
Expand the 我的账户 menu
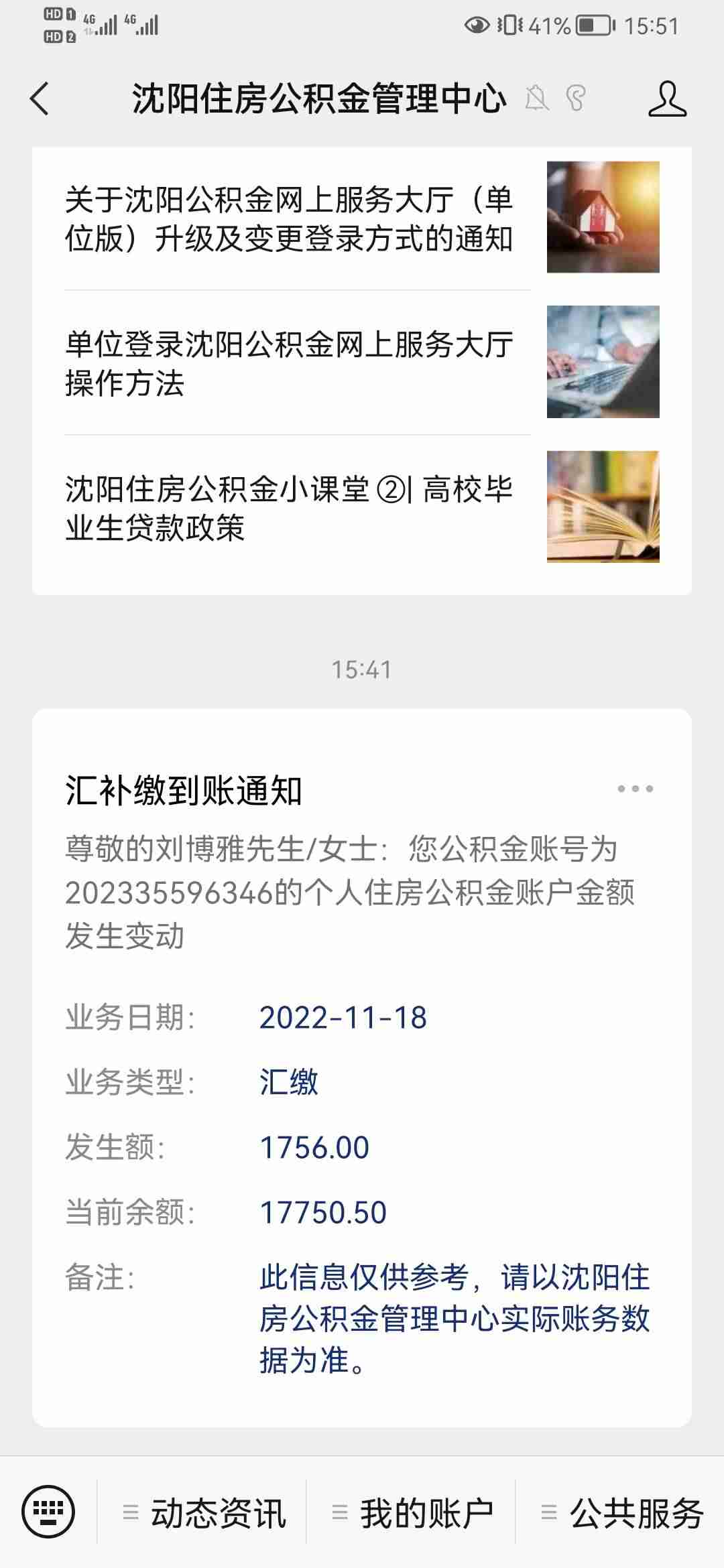tap(413, 1513)
